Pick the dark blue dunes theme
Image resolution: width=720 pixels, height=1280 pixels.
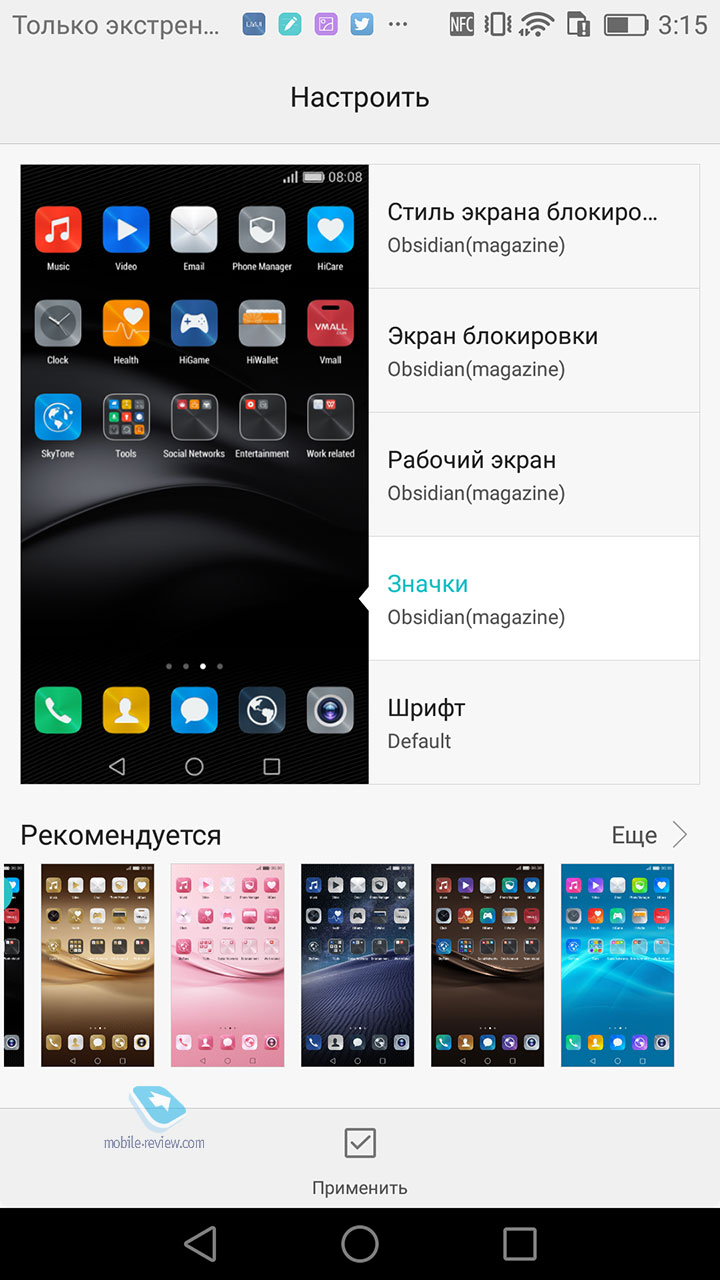(x=357, y=965)
